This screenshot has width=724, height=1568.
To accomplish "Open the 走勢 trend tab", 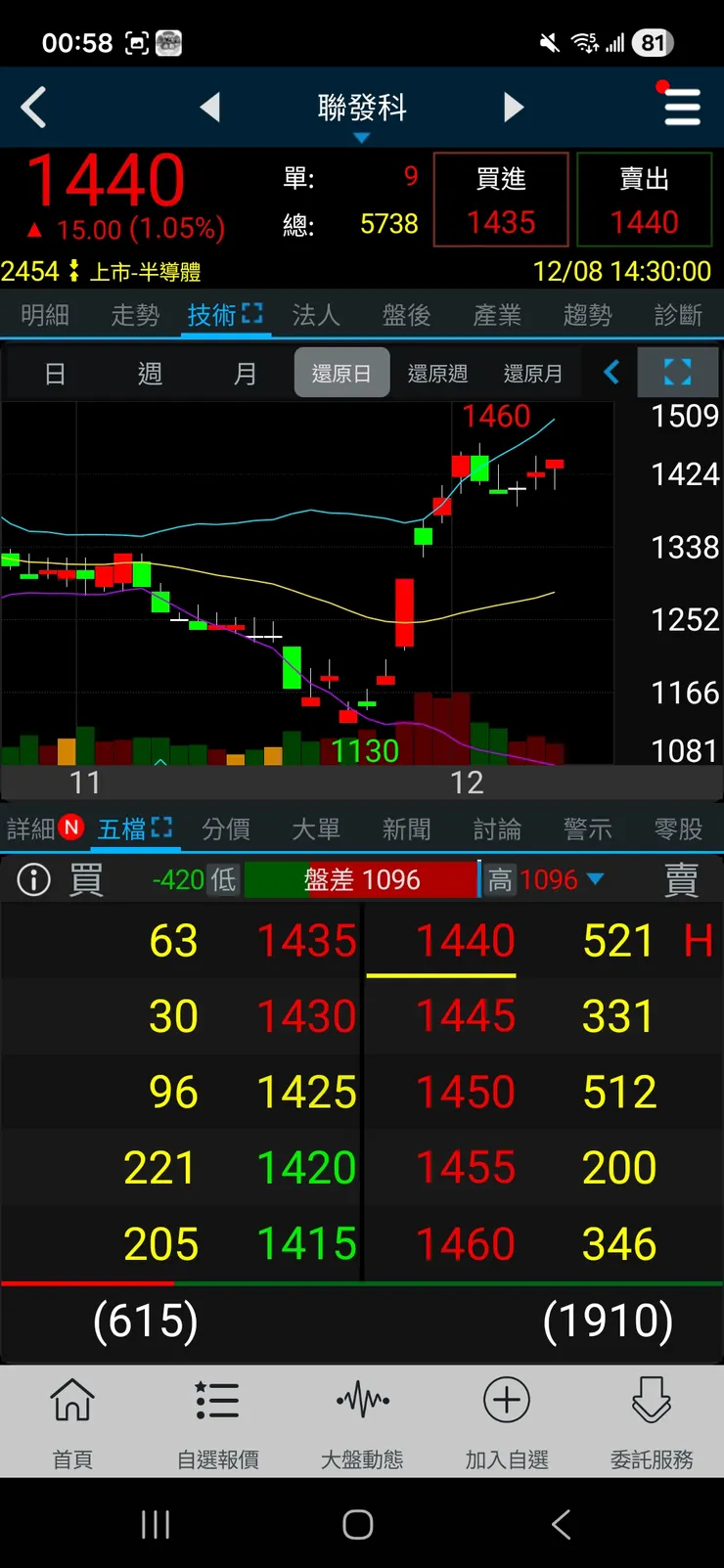I will click(x=135, y=315).
